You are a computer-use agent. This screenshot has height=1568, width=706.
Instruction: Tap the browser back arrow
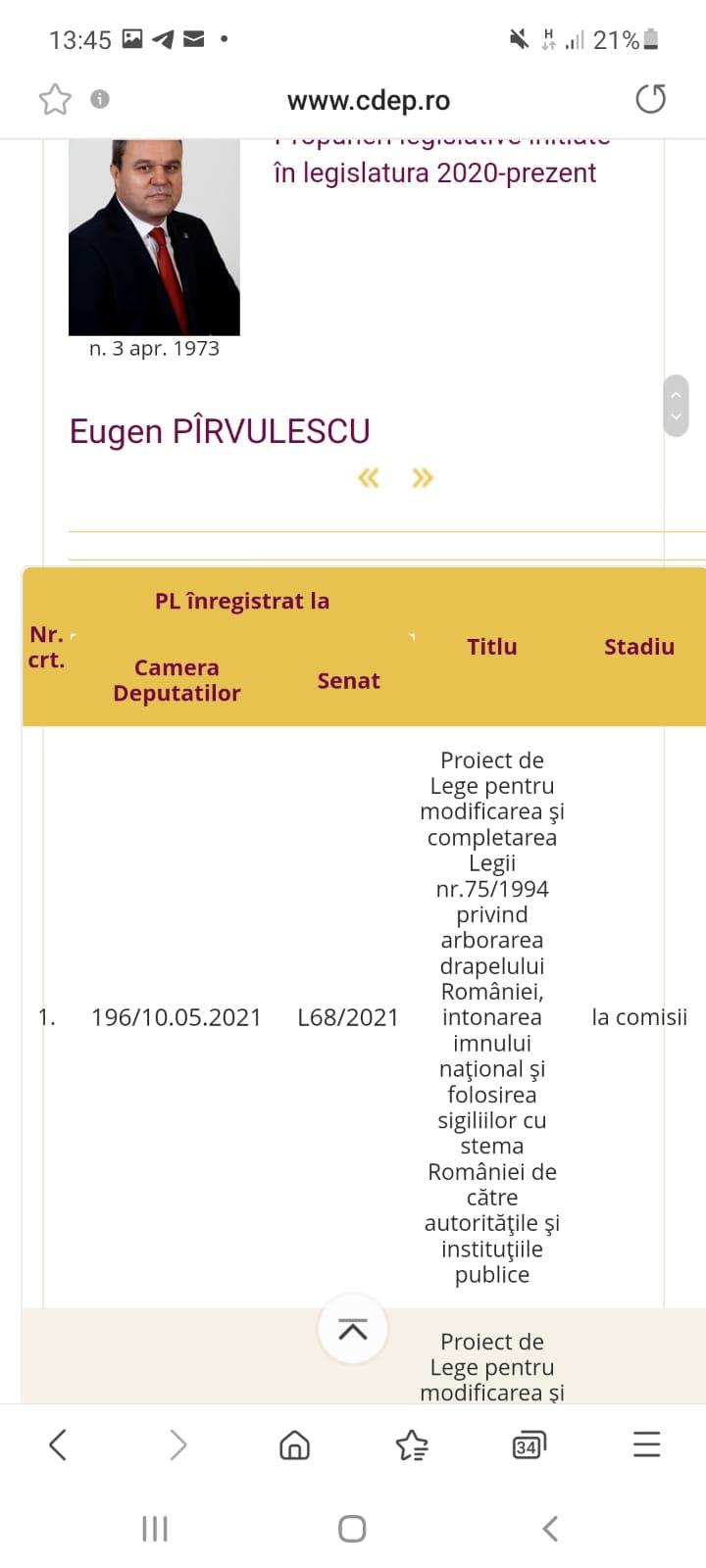coord(58,1444)
